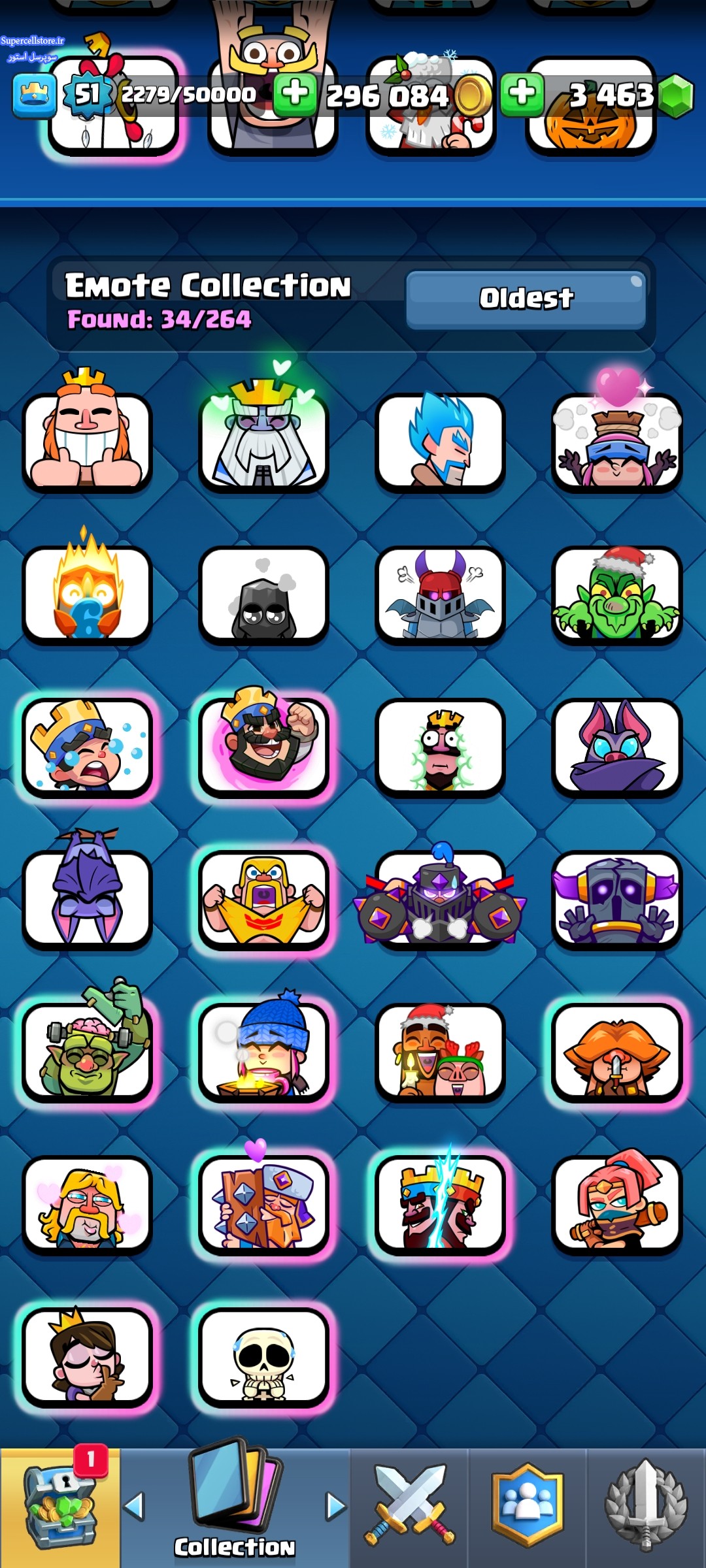
Task: Add more gold coins
Action: [295, 94]
